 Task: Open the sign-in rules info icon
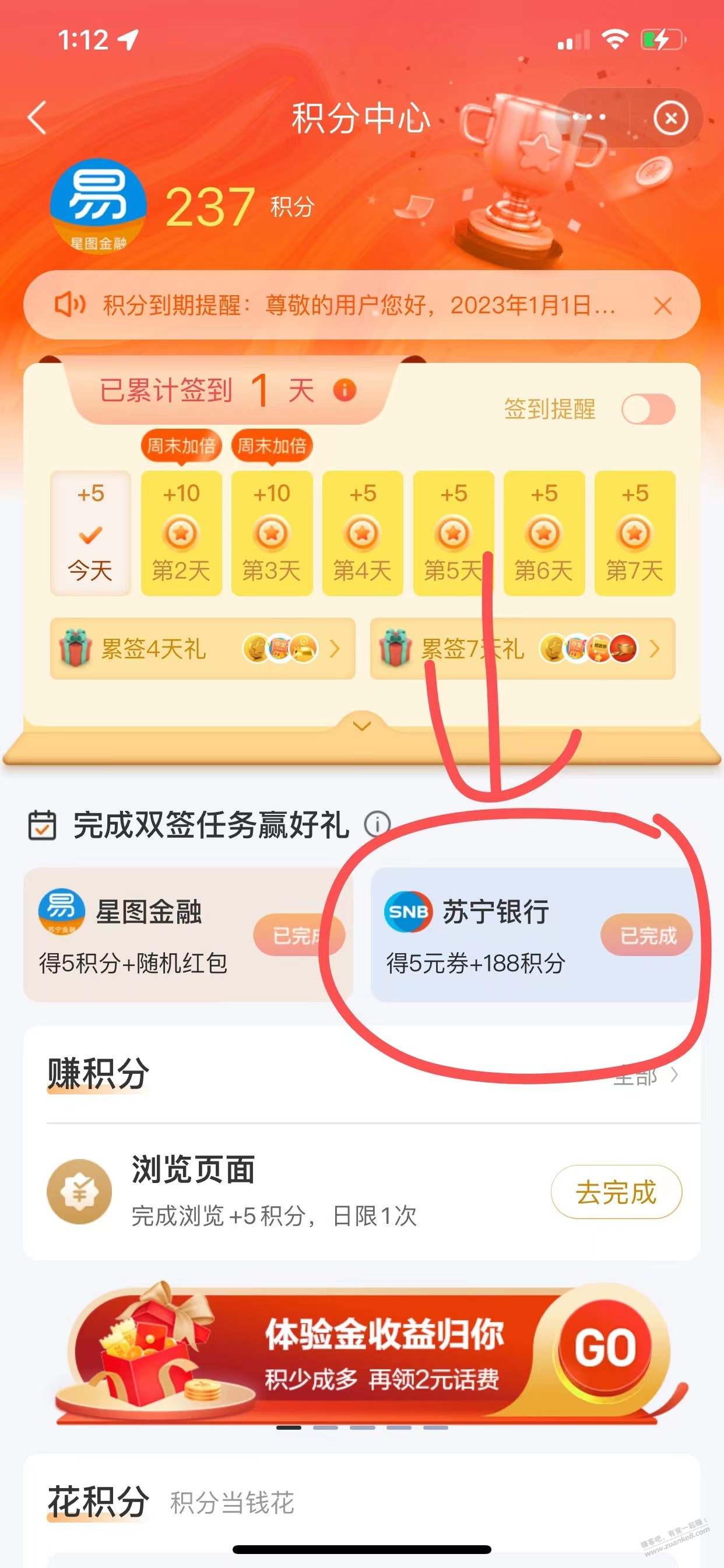[x=345, y=390]
